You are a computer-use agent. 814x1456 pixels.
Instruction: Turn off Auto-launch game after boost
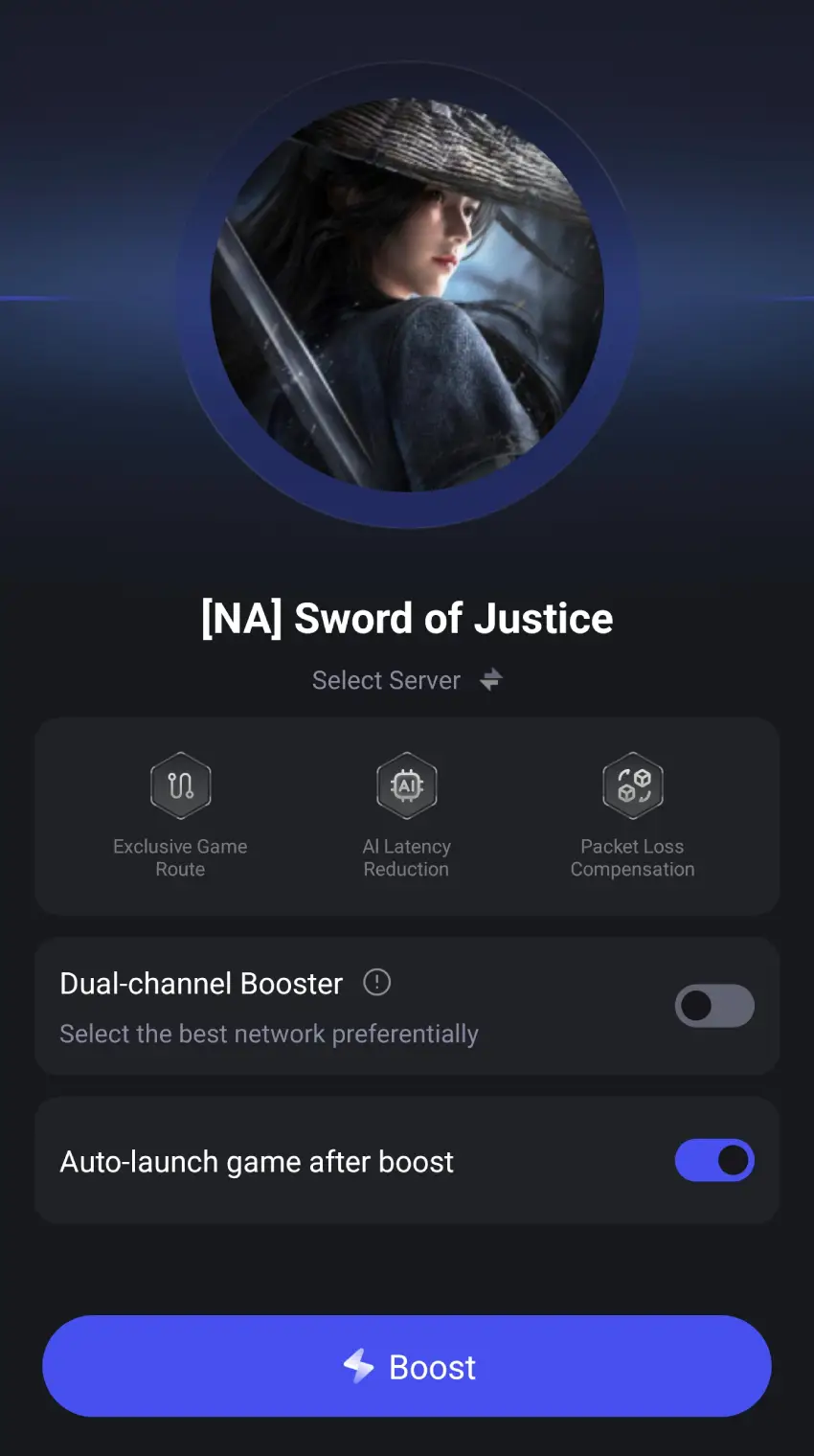pos(714,1160)
